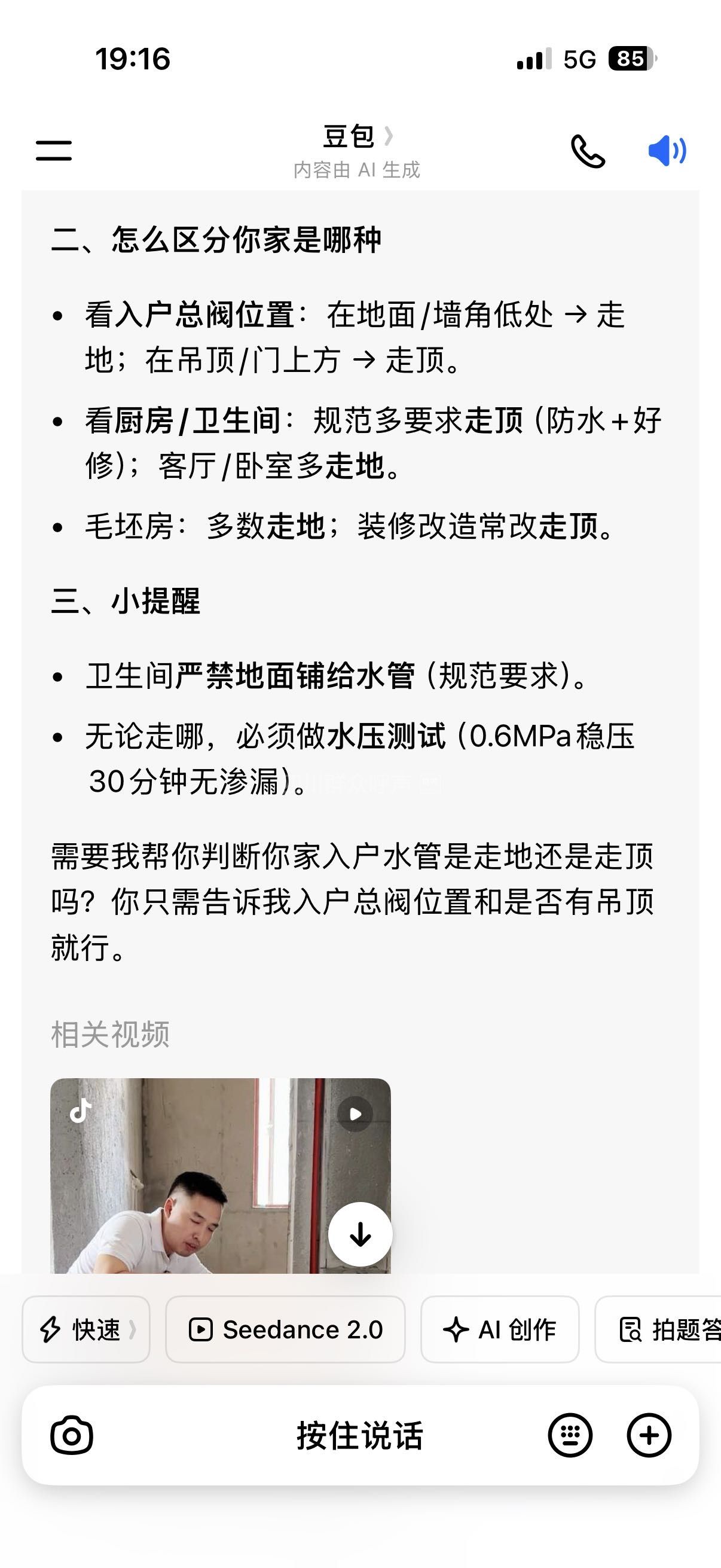Choose the AI 创作 chip
Viewport: 721px width, 1568px height.
[500, 1329]
